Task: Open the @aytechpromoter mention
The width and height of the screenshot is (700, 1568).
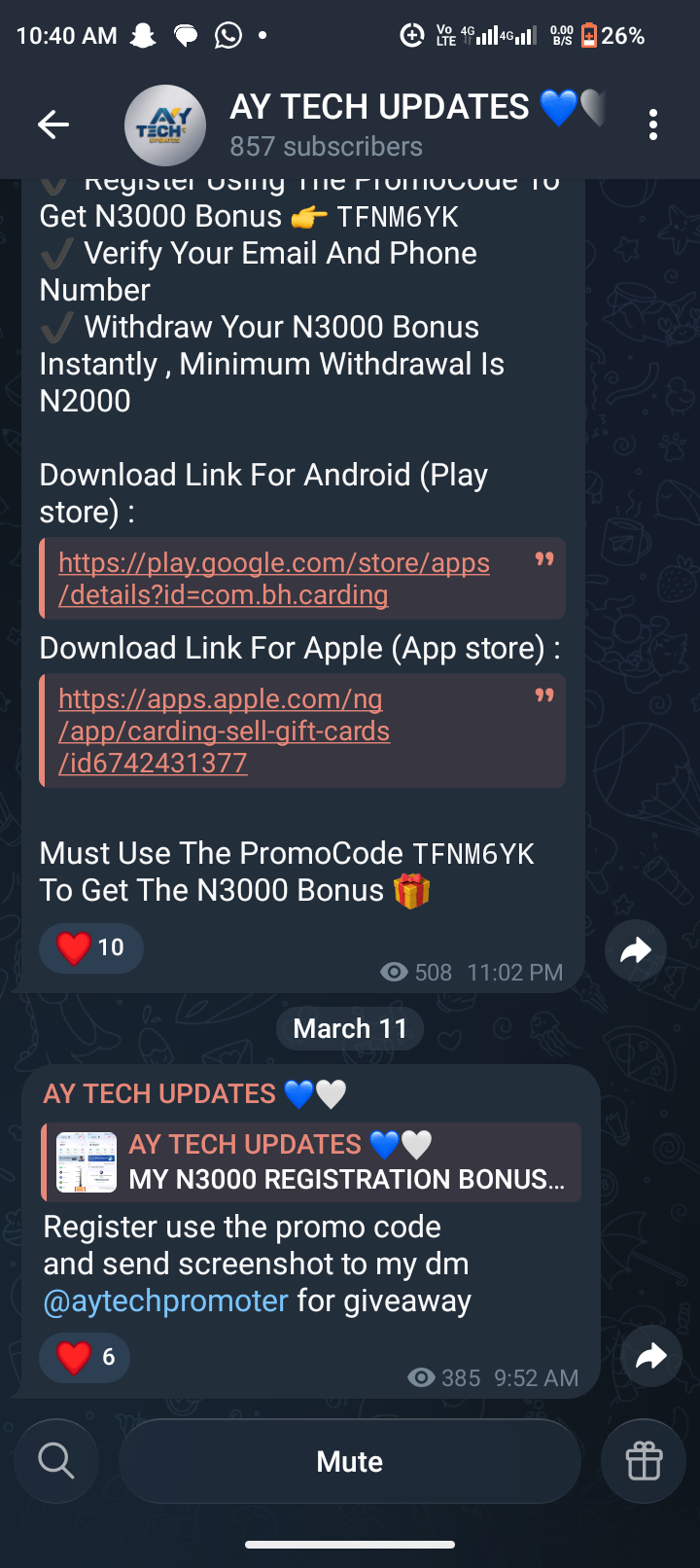Action: [x=165, y=1301]
